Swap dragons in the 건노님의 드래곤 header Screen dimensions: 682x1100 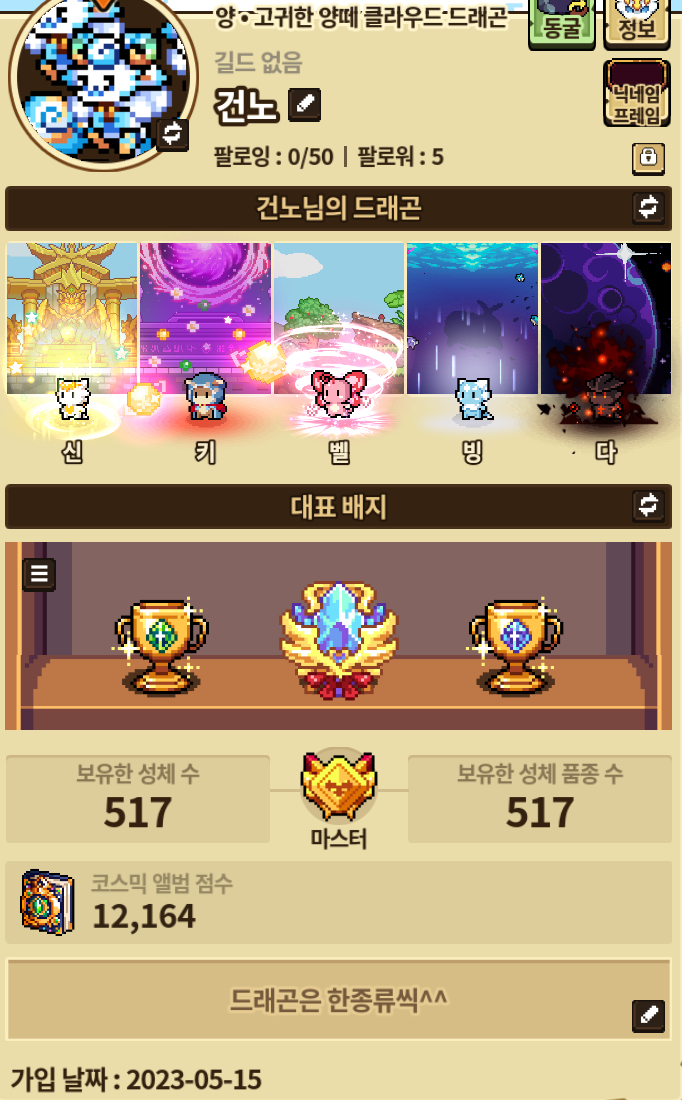click(648, 207)
